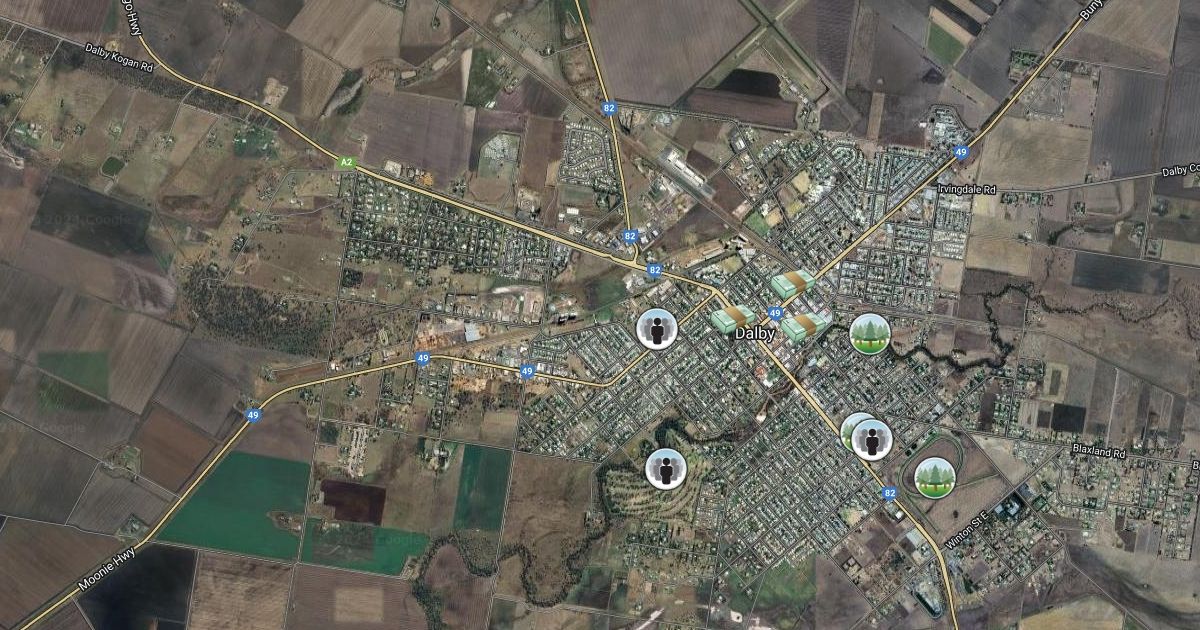Open the tree marker inside the racecourse oval
Image resolution: width=1200 pixels, height=630 pixels.
tap(935, 477)
